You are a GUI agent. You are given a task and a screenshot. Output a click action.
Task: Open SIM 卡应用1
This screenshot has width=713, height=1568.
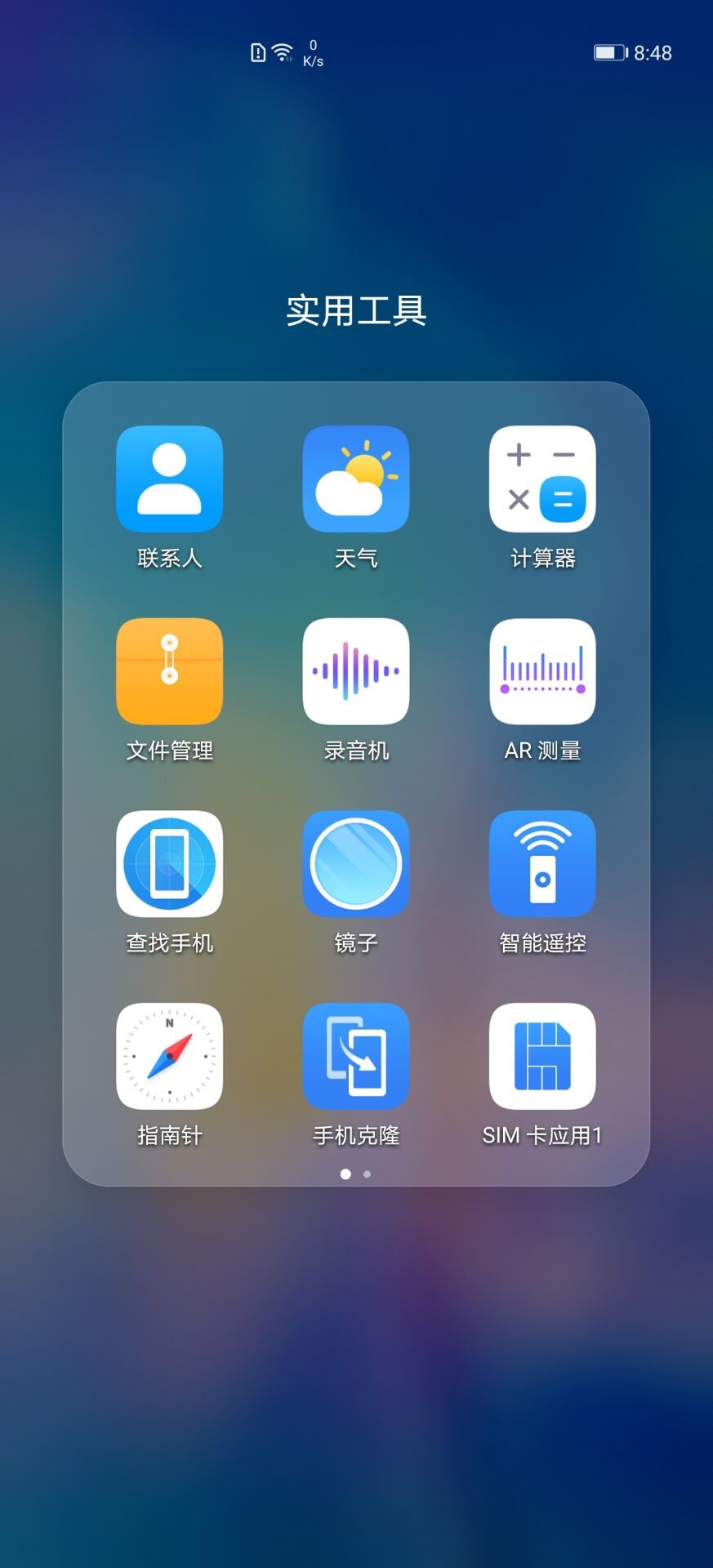tap(541, 1056)
